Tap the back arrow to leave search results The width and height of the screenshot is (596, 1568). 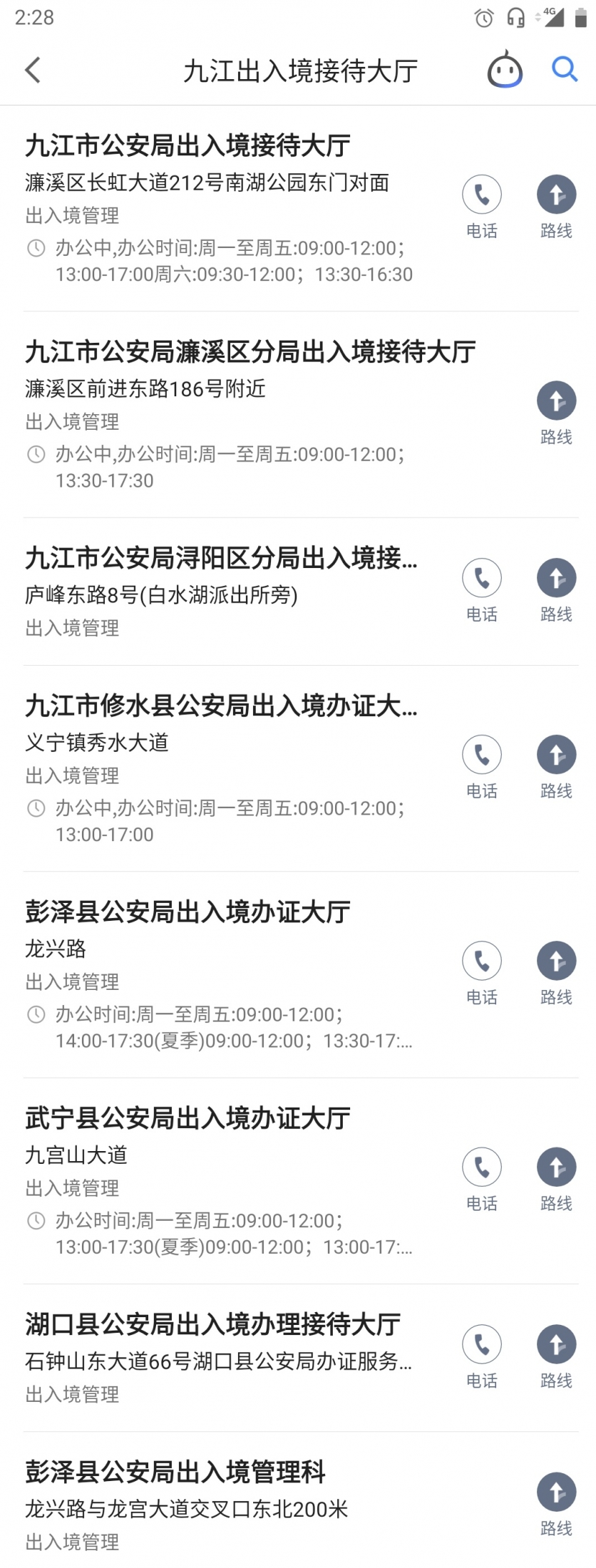[30, 69]
